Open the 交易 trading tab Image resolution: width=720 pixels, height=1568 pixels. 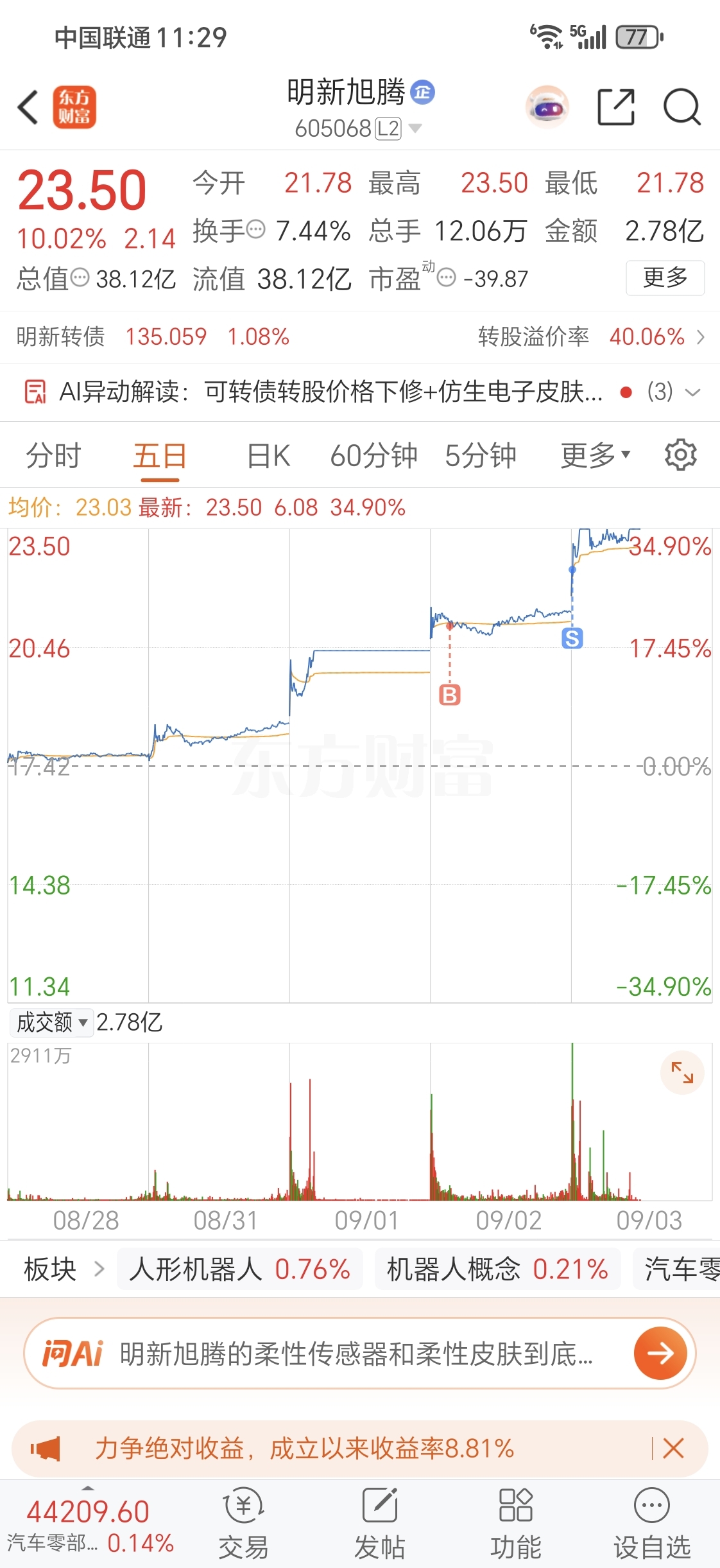coord(243,1524)
